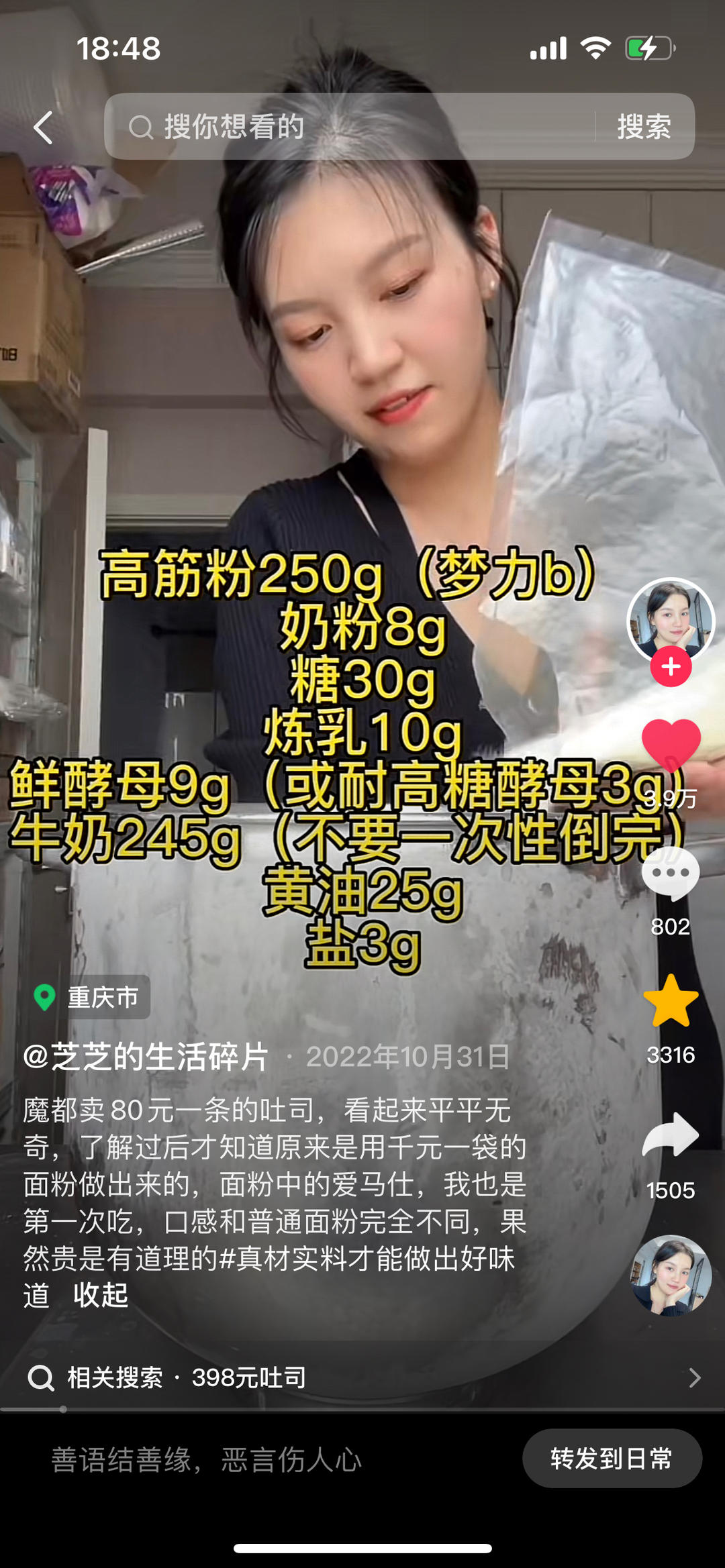Open the comments section via speech bubble icon
The image size is (725, 1568).
click(669, 872)
